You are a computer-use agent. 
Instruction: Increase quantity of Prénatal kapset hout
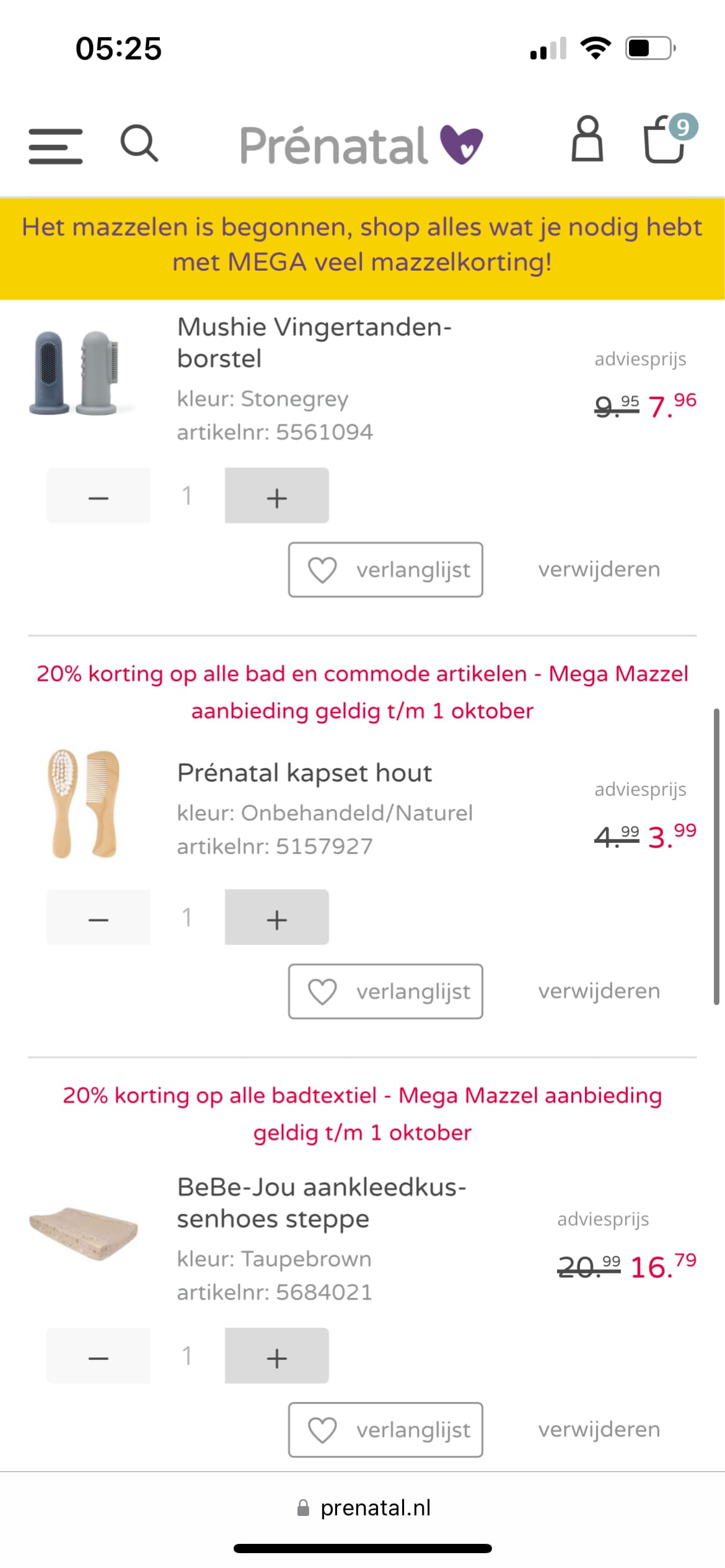coord(276,917)
